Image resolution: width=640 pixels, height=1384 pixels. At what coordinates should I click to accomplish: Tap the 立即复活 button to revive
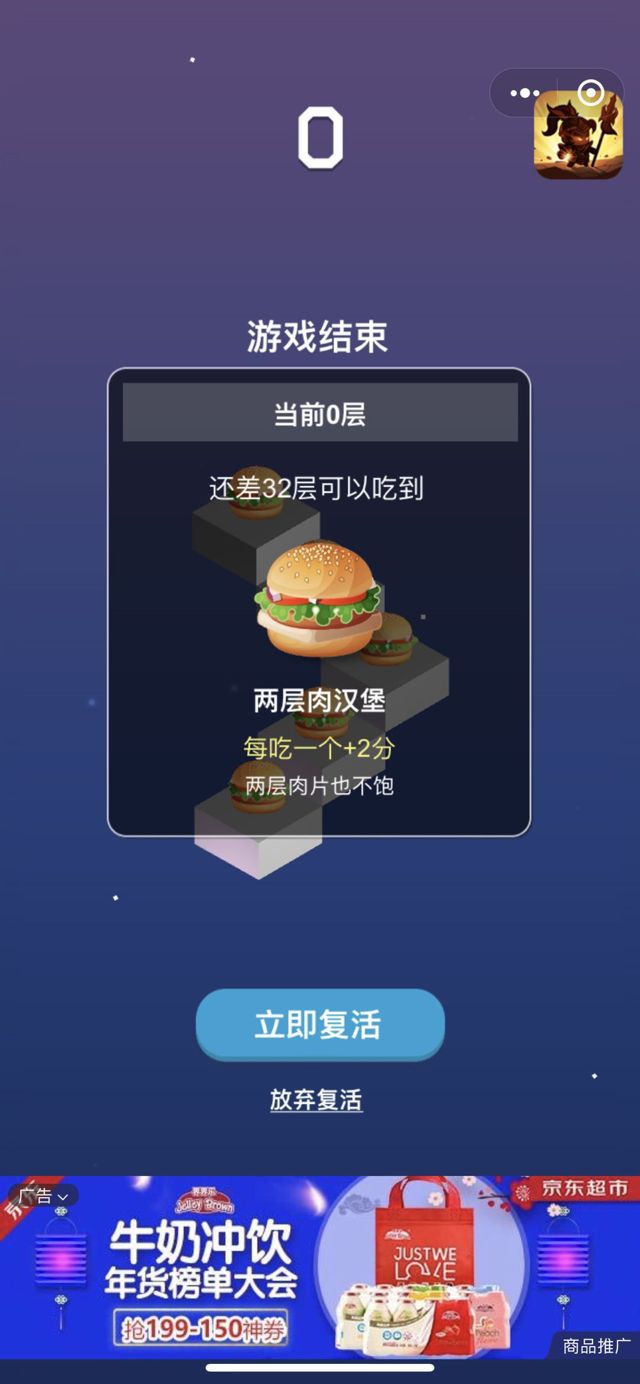(x=319, y=1025)
